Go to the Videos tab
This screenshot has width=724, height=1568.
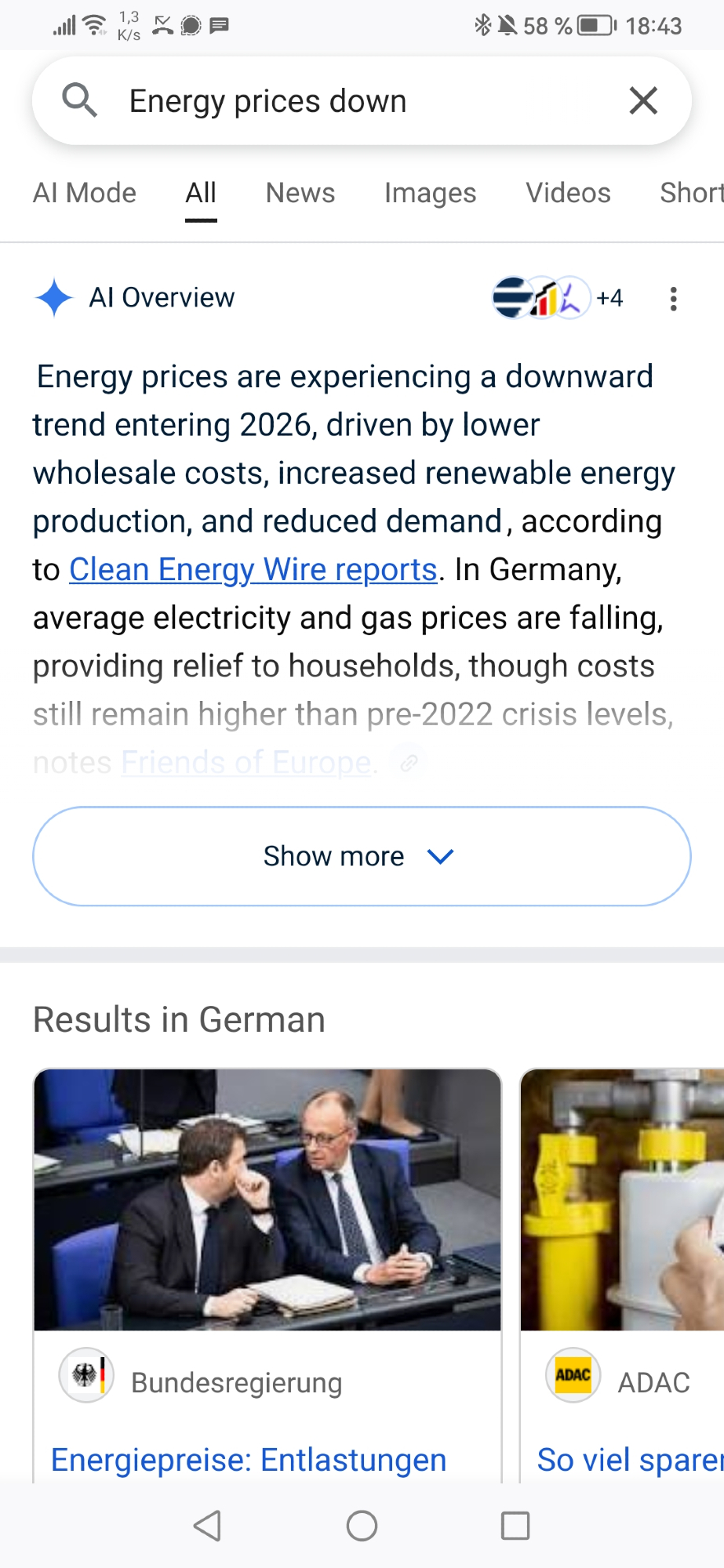tap(568, 193)
